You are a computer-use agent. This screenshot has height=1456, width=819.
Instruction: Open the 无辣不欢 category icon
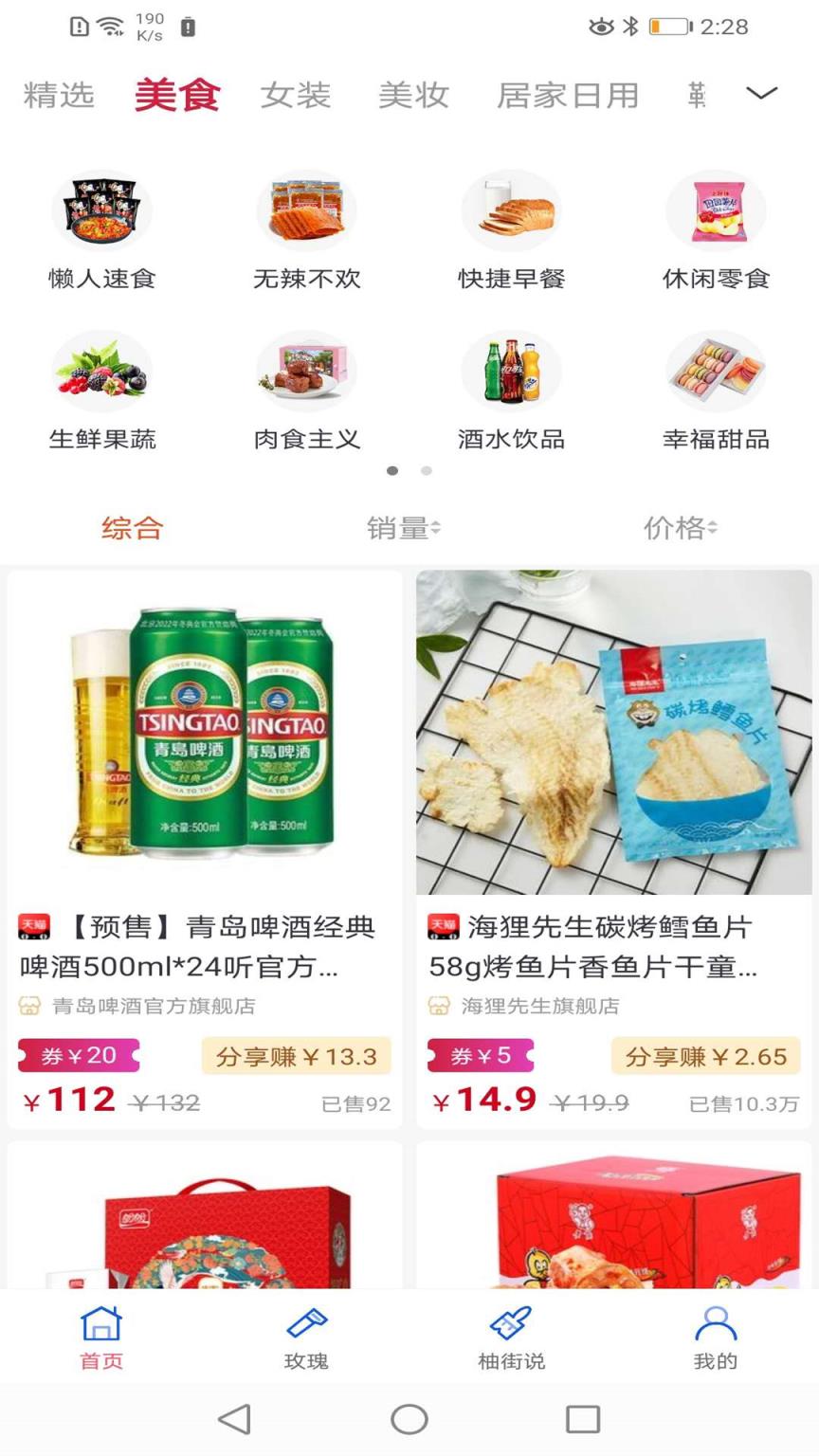click(306, 210)
